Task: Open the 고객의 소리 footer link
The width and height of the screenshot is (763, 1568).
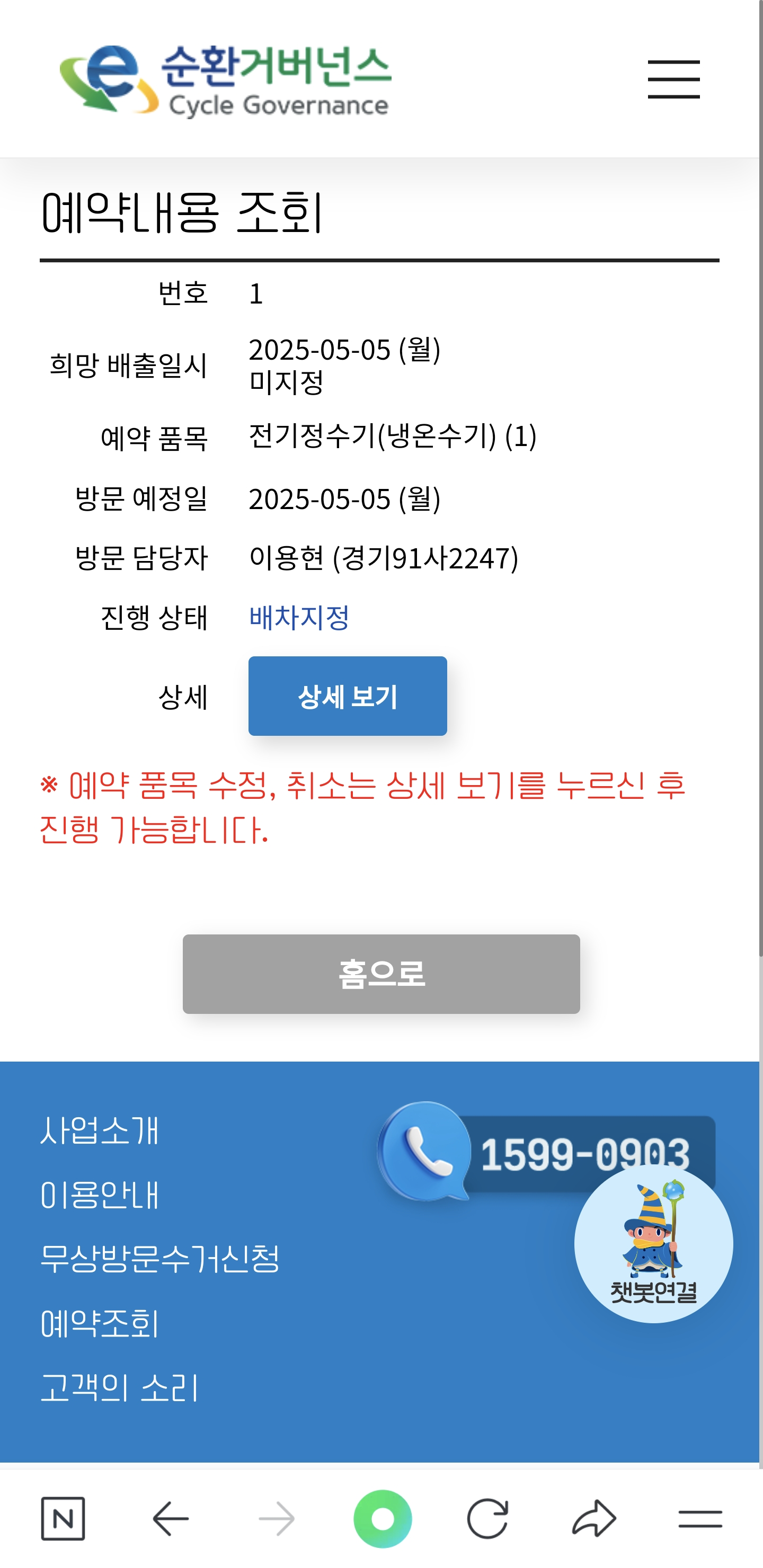Action: (x=119, y=1387)
